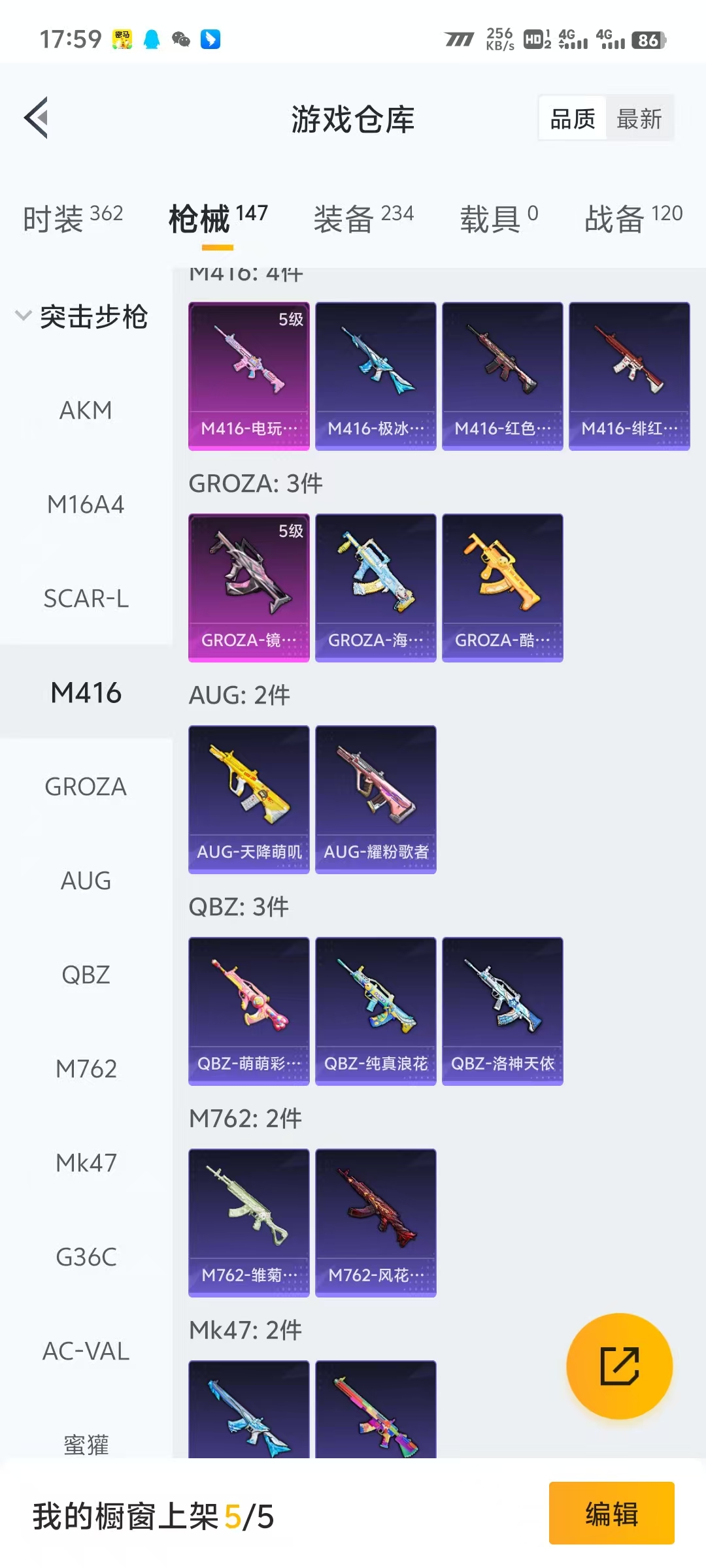
Task: Switch to the 装备 tab
Action: coord(363,218)
